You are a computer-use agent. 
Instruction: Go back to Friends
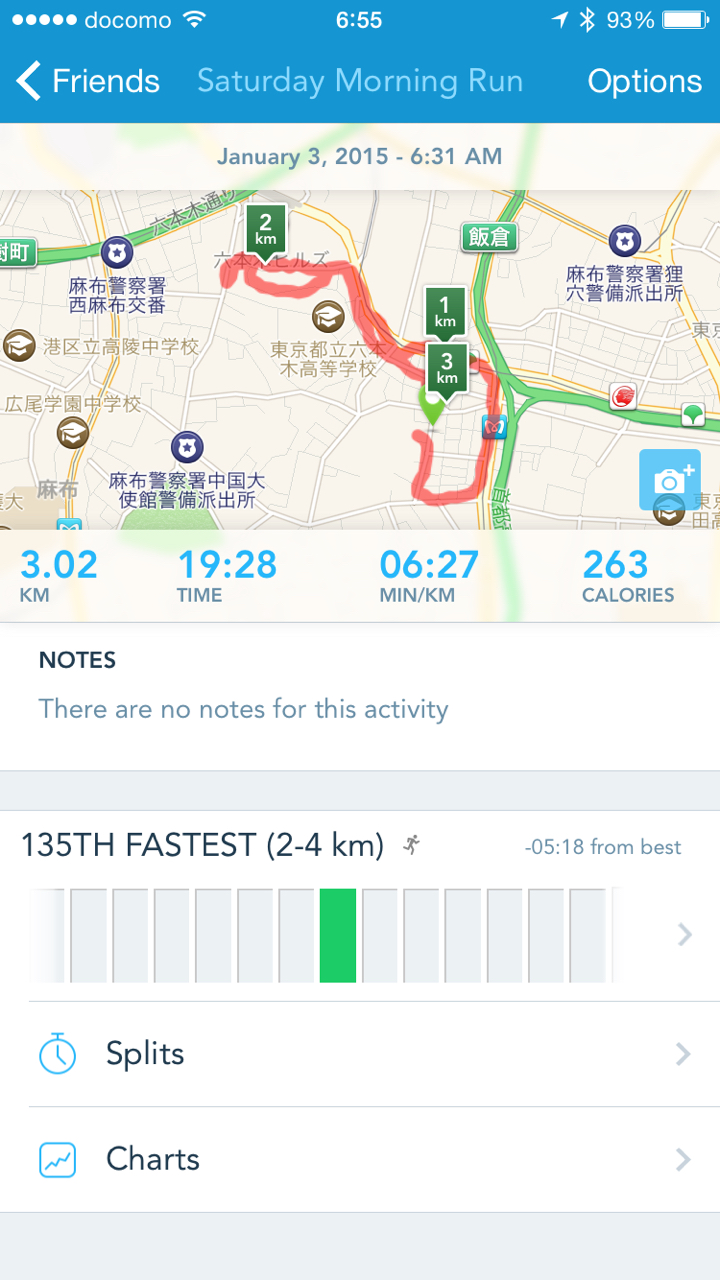88,81
